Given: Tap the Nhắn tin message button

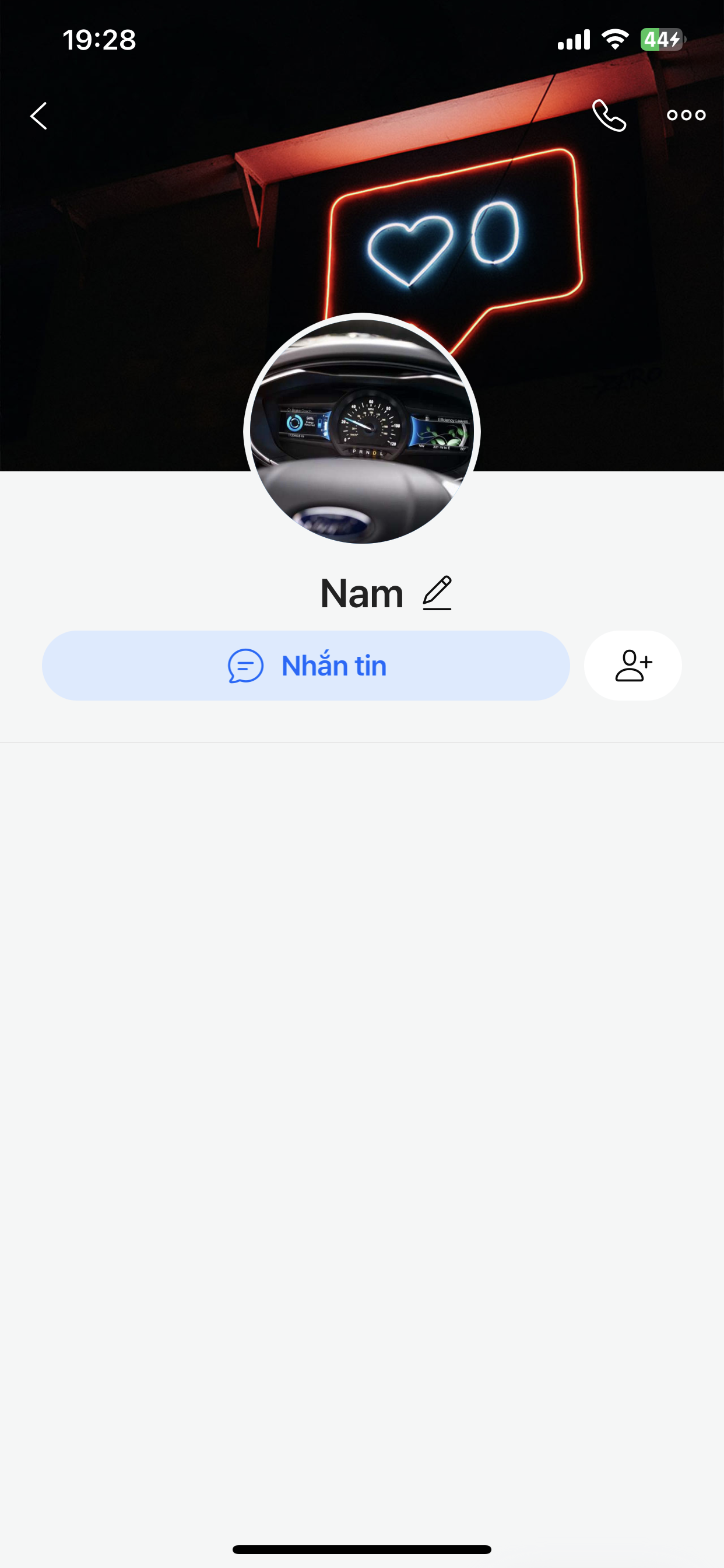Looking at the screenshot, I should pyautogui.click(x=306, y=666).
